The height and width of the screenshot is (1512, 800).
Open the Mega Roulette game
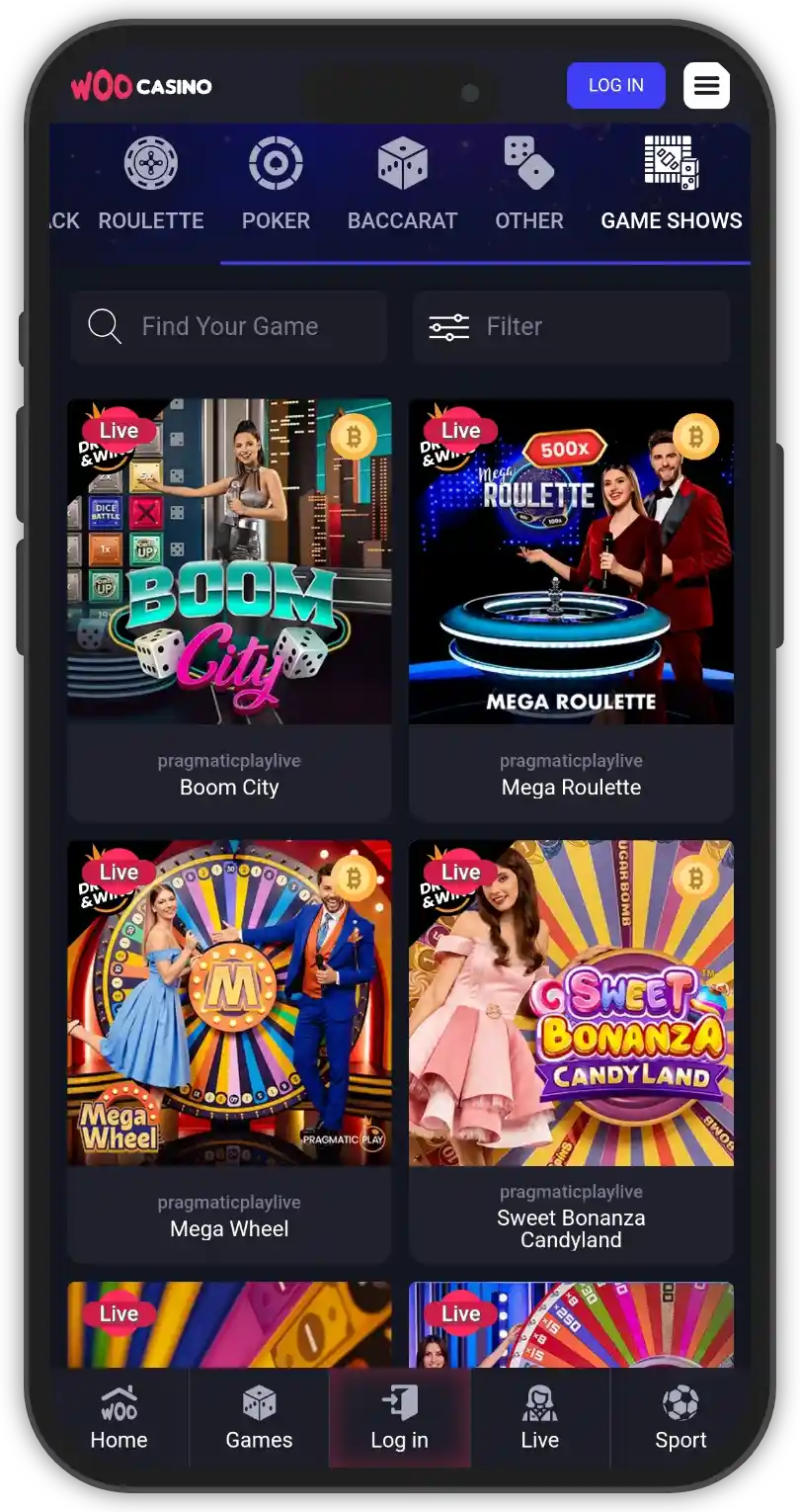(x=571, y=561)
